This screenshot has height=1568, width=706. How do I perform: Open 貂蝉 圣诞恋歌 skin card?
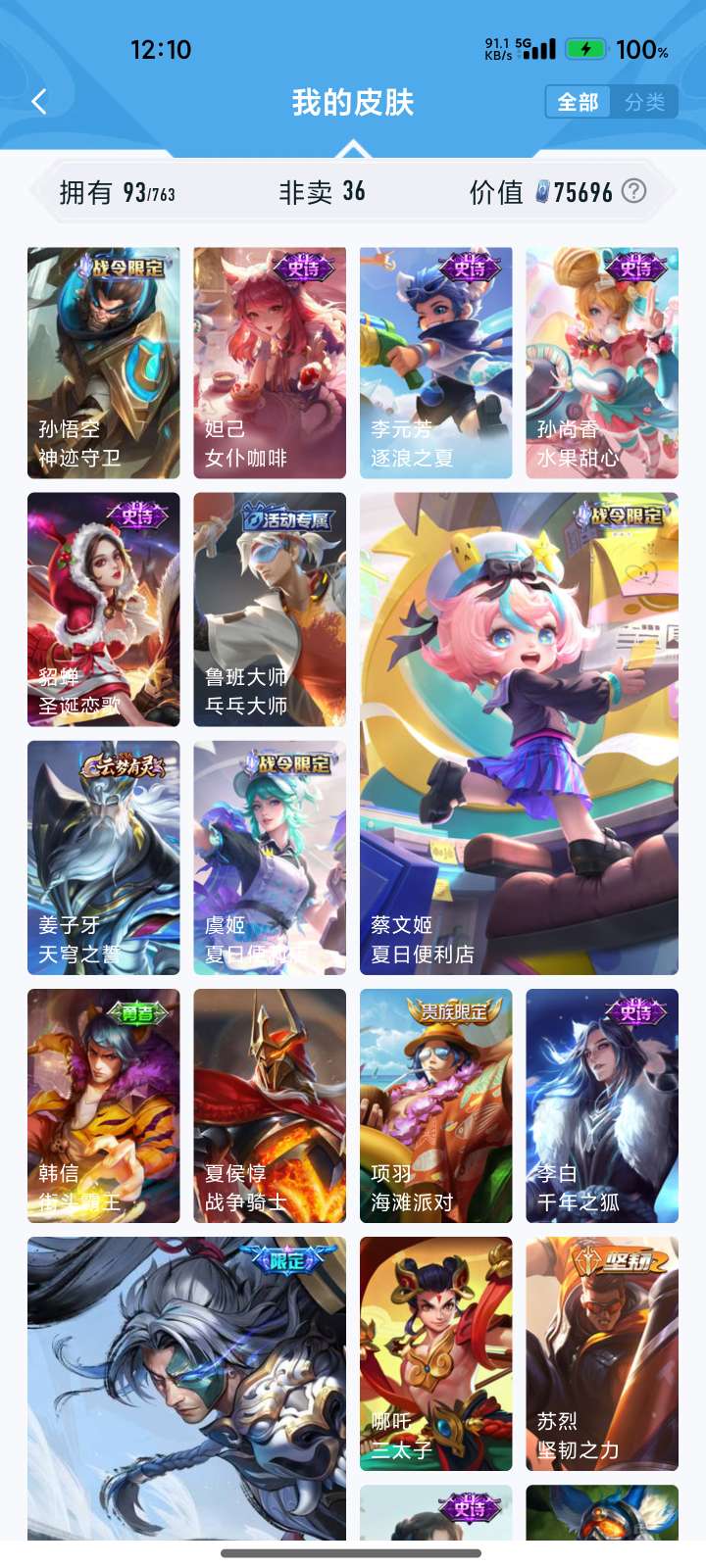tap(103, 609)
